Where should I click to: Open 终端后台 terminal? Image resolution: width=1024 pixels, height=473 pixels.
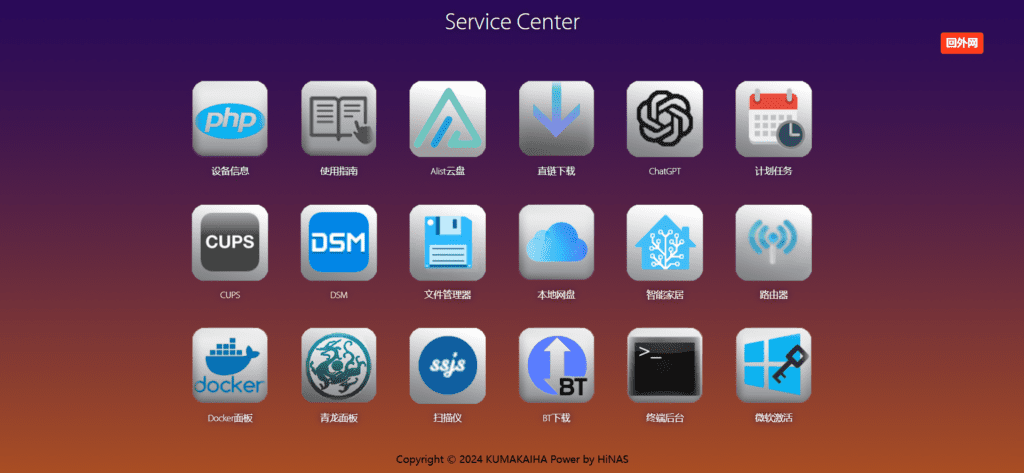pyautogui.click(x=665, y=366)
